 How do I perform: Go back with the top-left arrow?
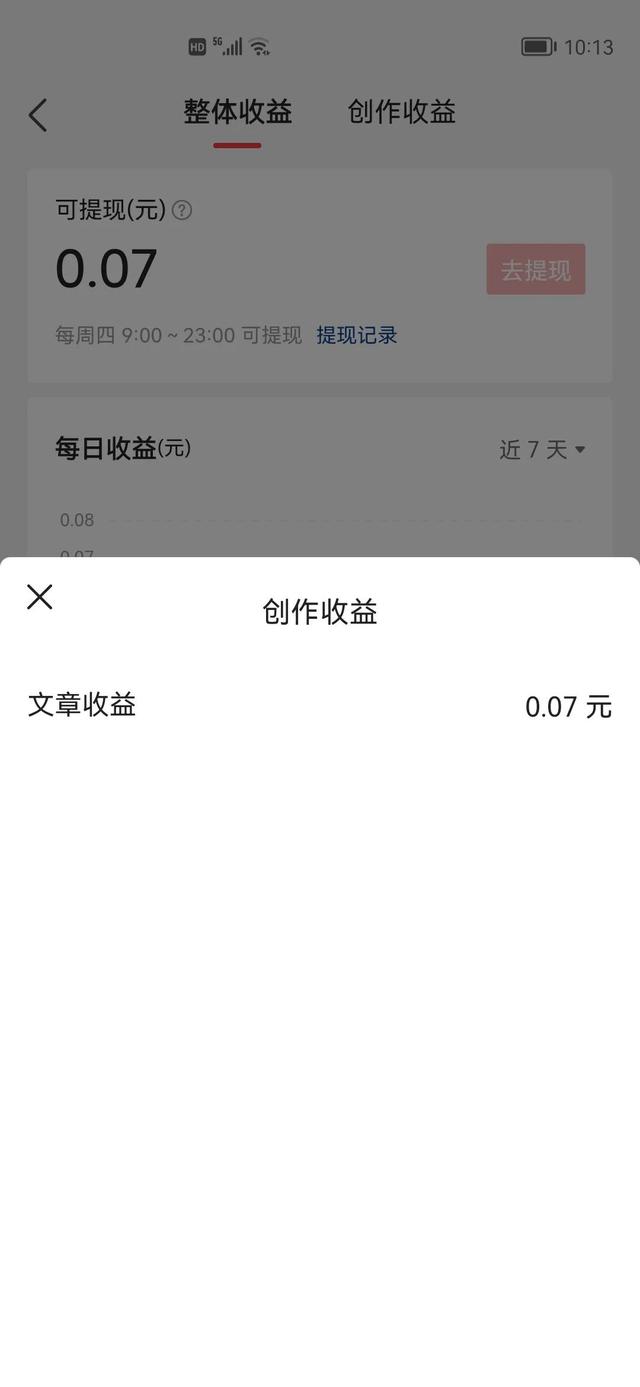(38, 115)
